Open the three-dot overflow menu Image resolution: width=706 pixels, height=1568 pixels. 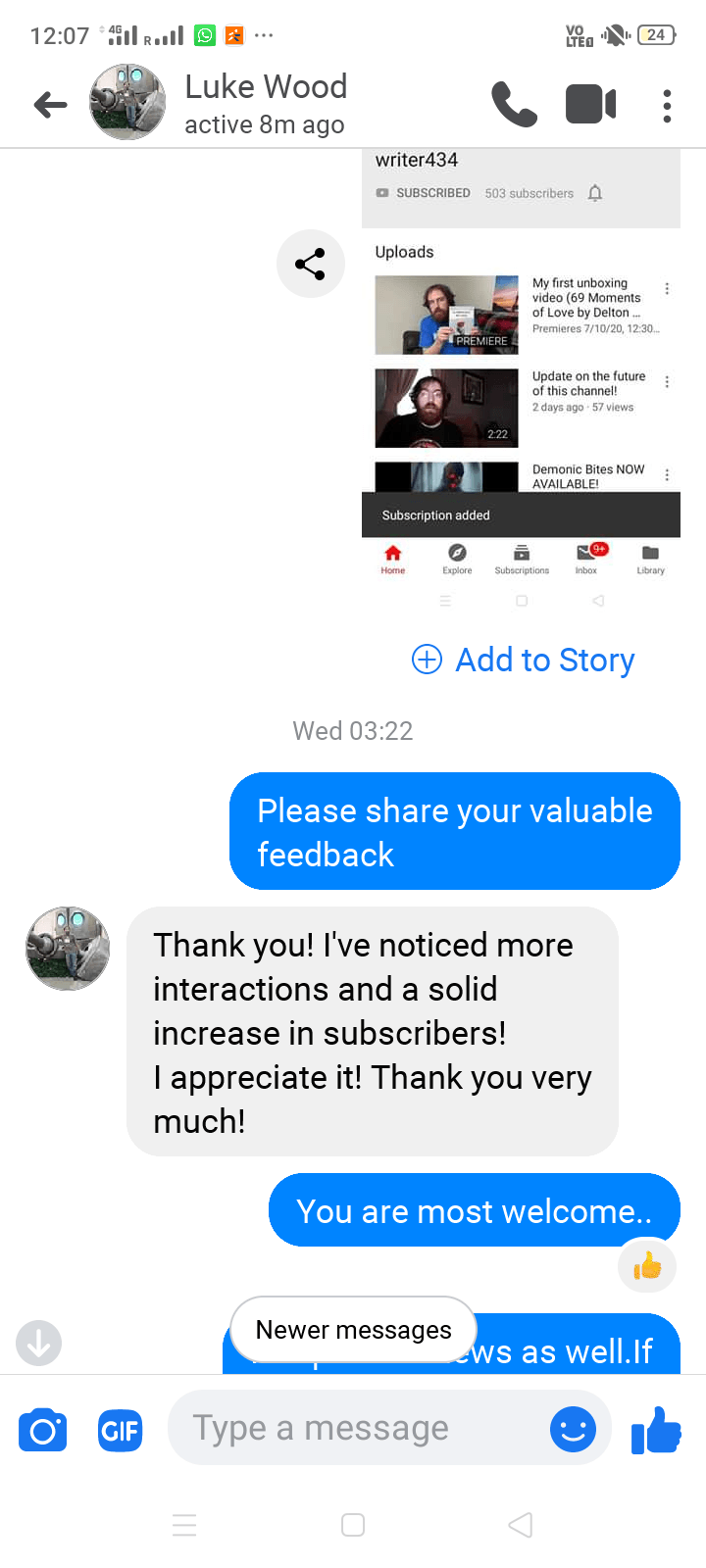click(667, 105)
